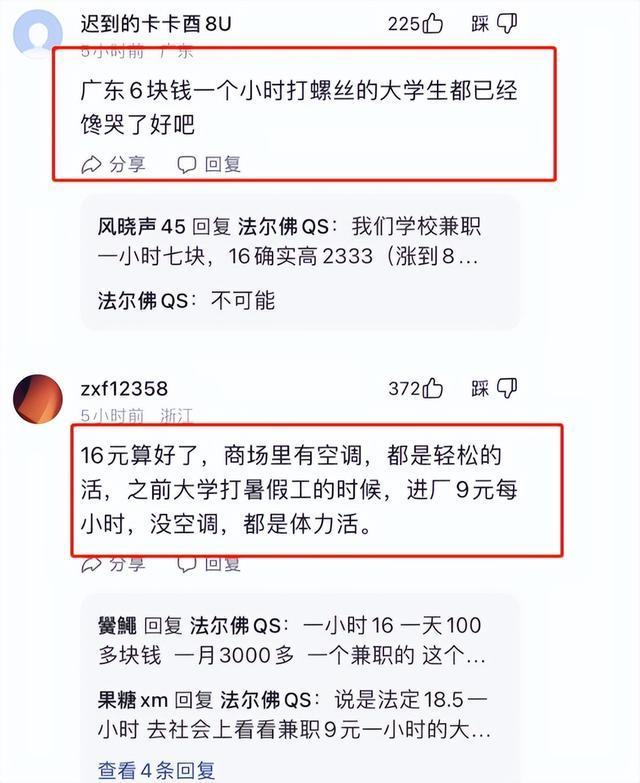Open zxf12358's profile avatar
Screen dimensions: 640x783
coord(37,398)
